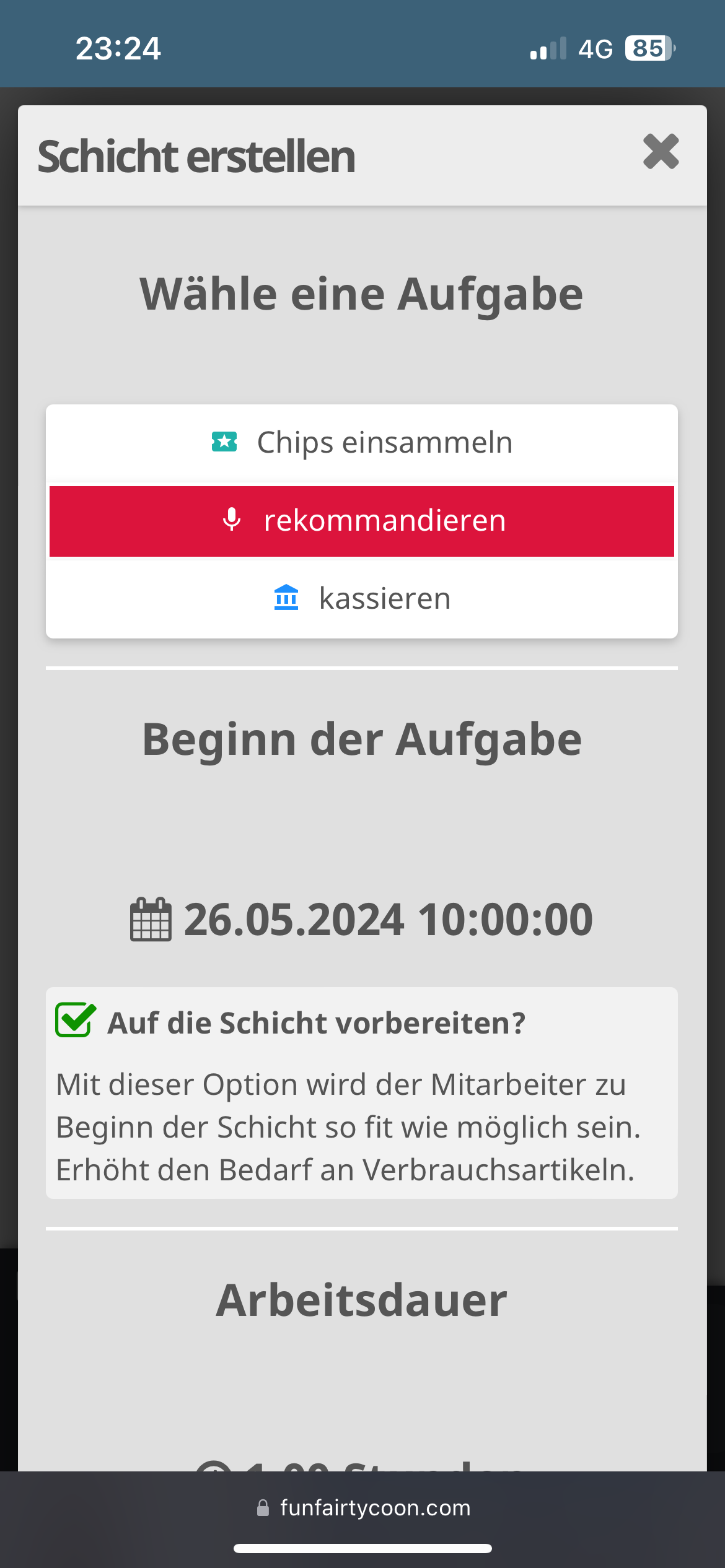Open the start date picker 26.05.2024 10:00:00

[x=362, y=920]
